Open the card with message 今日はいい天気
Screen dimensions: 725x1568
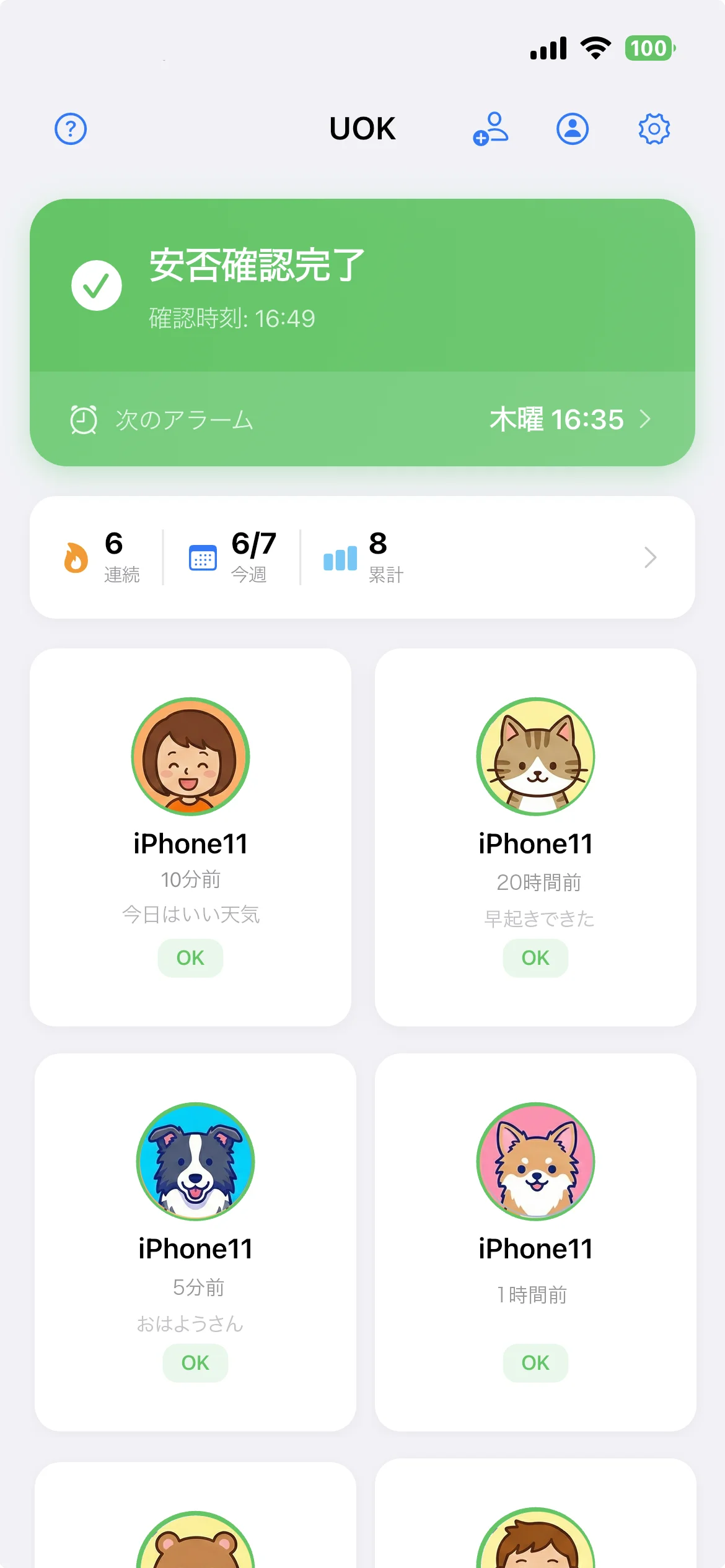pyautogui.click(x=190, y=836)
